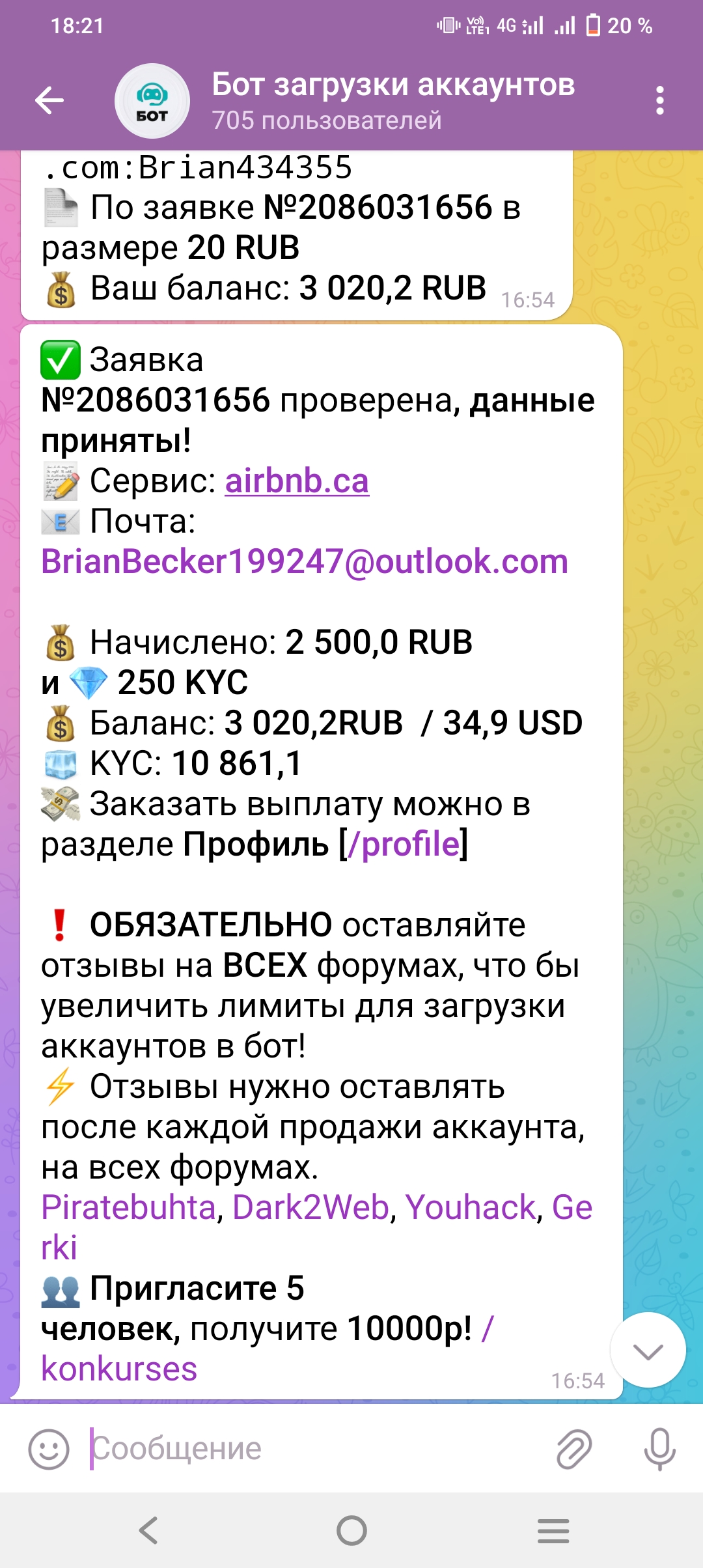Viewport: 703px width, 1568px height.
Task: Open the Youhack forum link
Action: tap(471, 1207)
